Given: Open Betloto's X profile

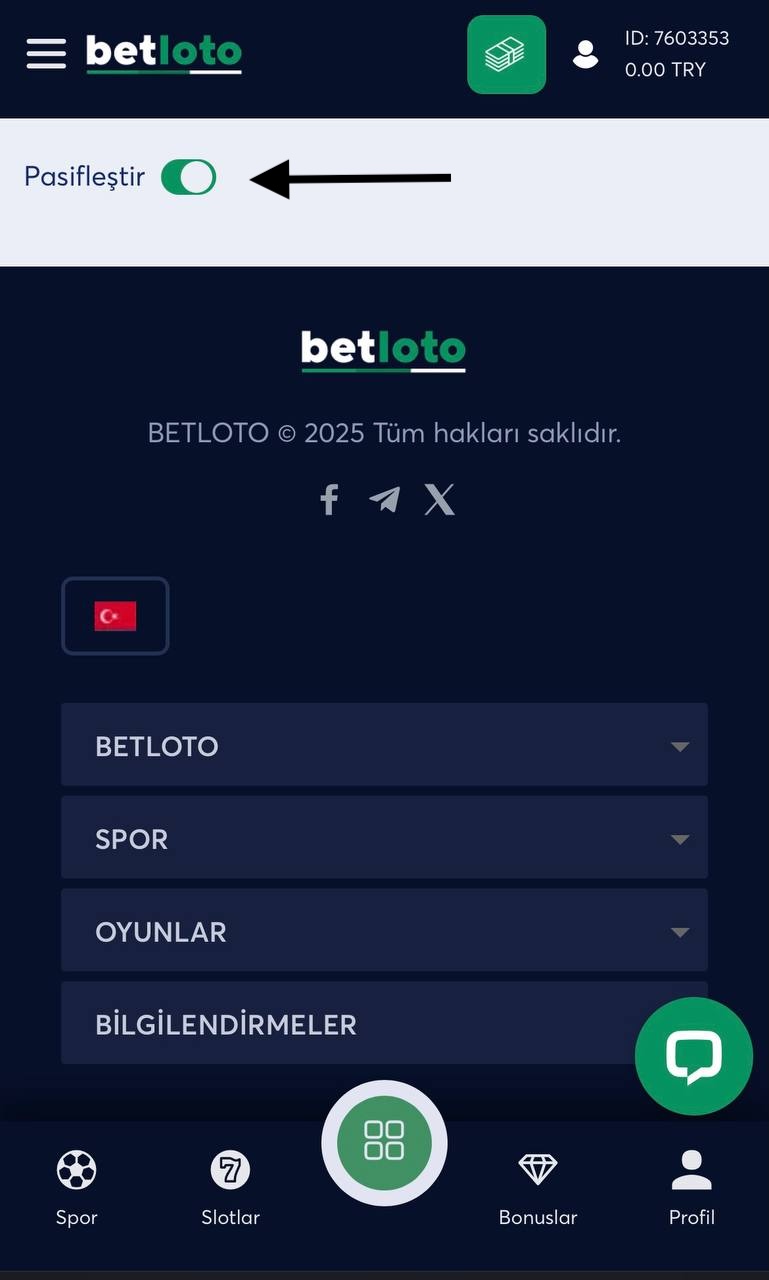Looking at the screenshot, I should [x=439, y=498].
